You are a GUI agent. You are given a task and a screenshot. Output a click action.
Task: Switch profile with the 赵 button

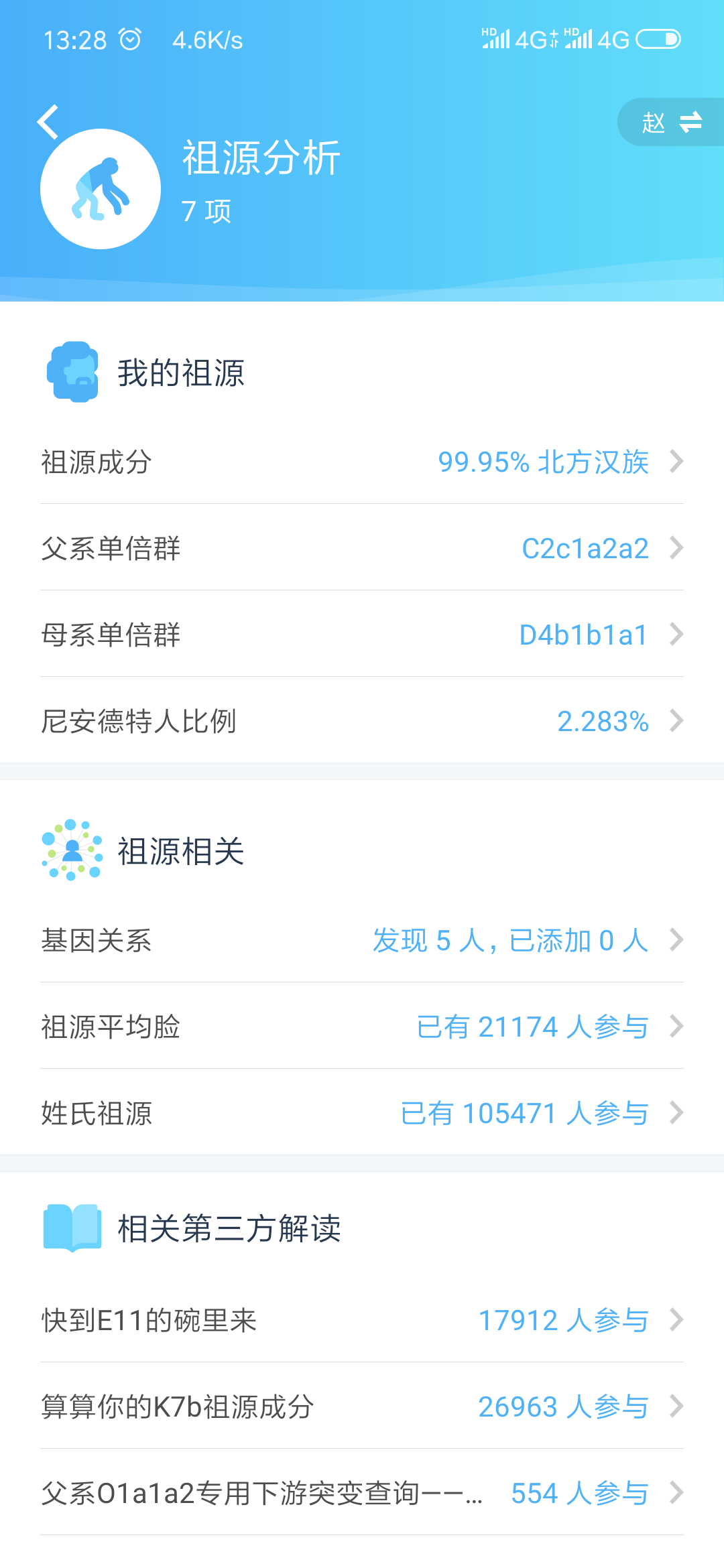click(x=670, y=122)
